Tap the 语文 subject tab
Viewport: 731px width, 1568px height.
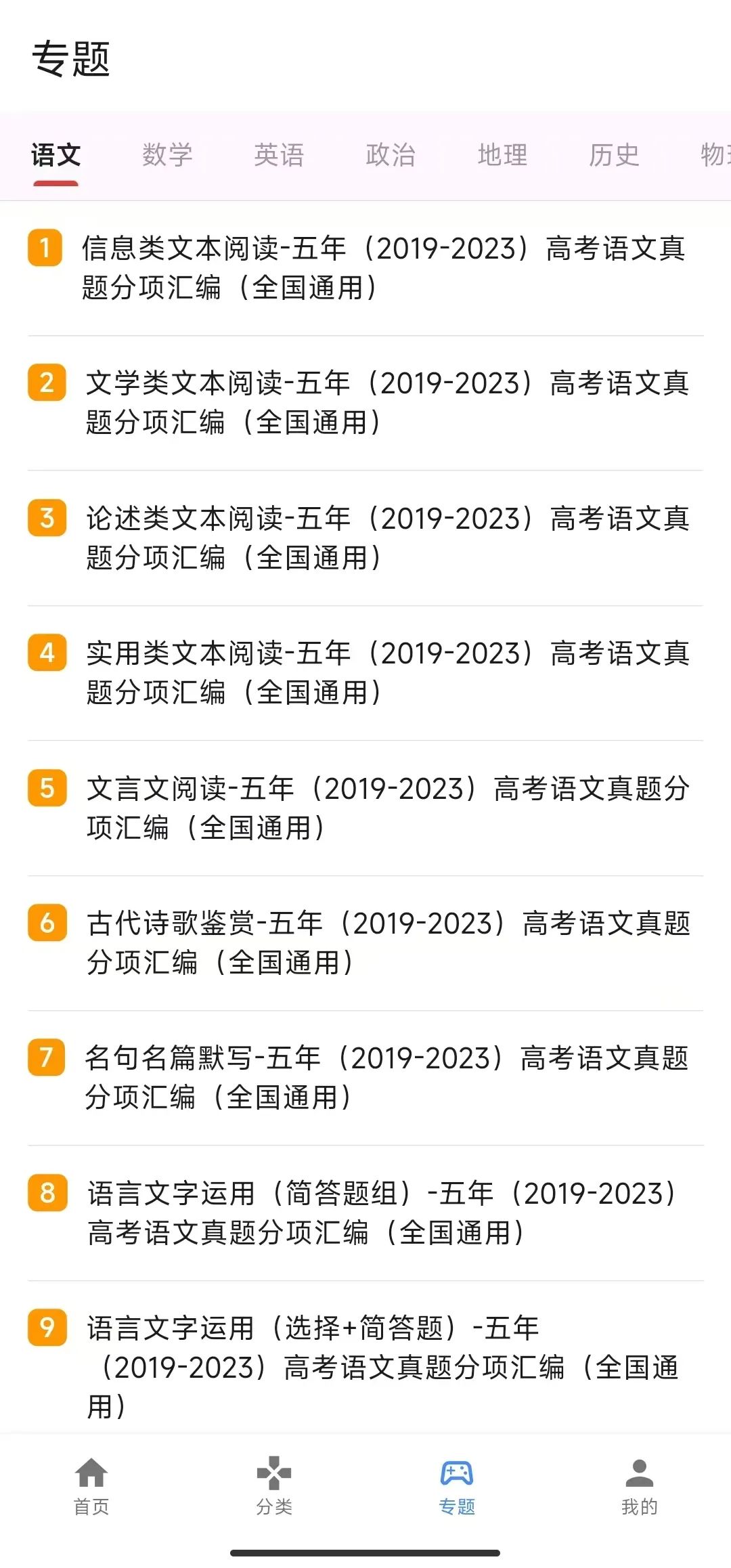(56, 155)
